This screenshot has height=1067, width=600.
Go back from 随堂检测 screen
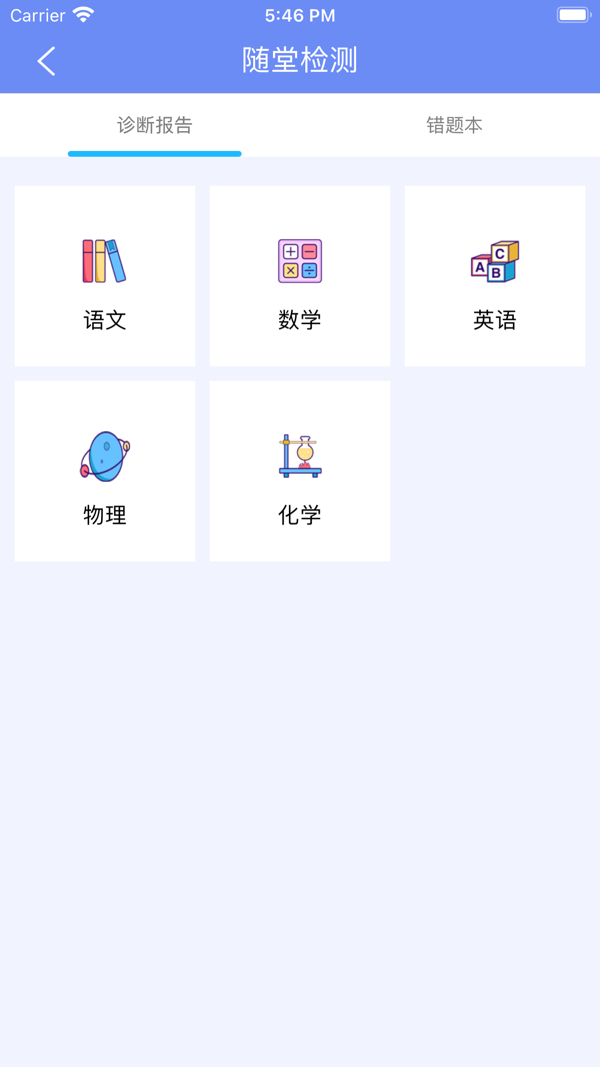click(x=46, y=61)
